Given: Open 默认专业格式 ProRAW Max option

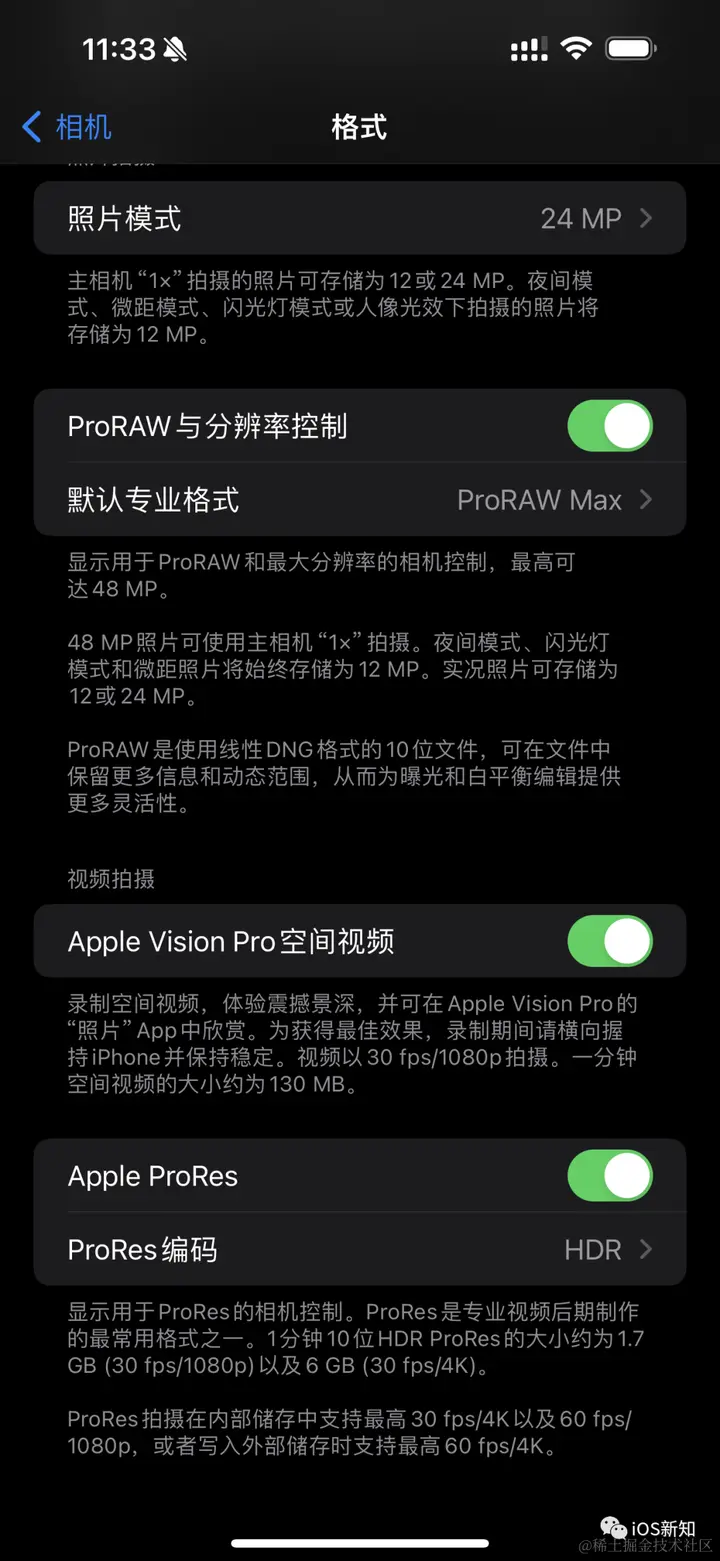Looking at the screenshot, I should coord(360,499).
